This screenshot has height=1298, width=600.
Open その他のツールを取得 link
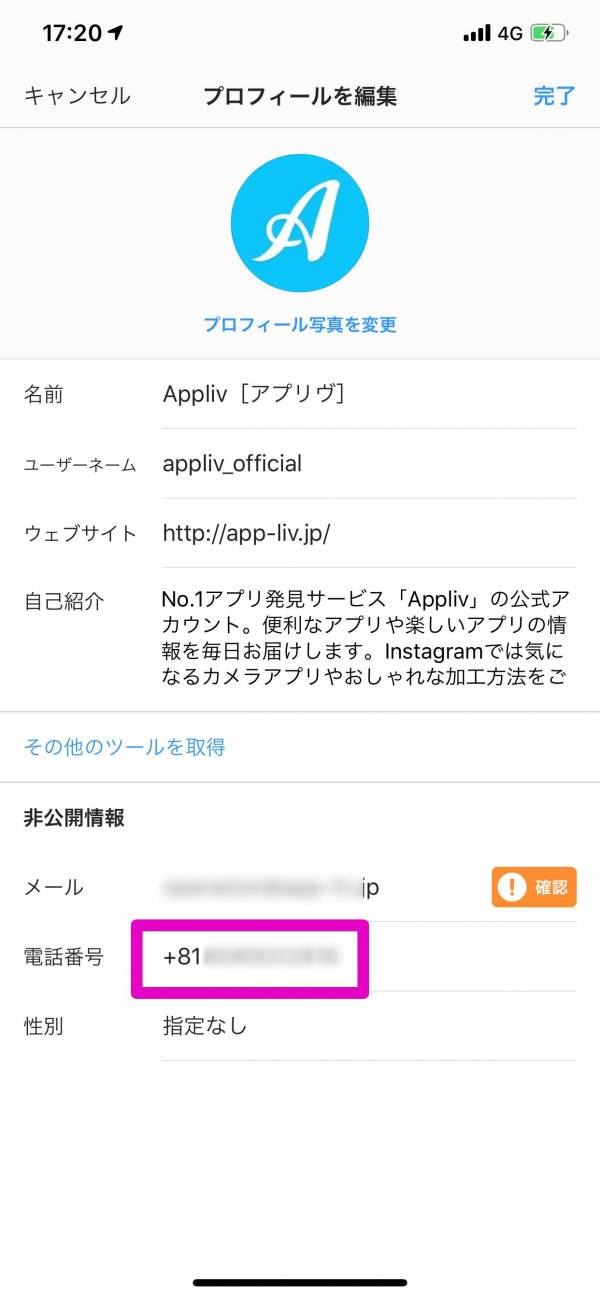pyautogui.click(x=124, y=747)
